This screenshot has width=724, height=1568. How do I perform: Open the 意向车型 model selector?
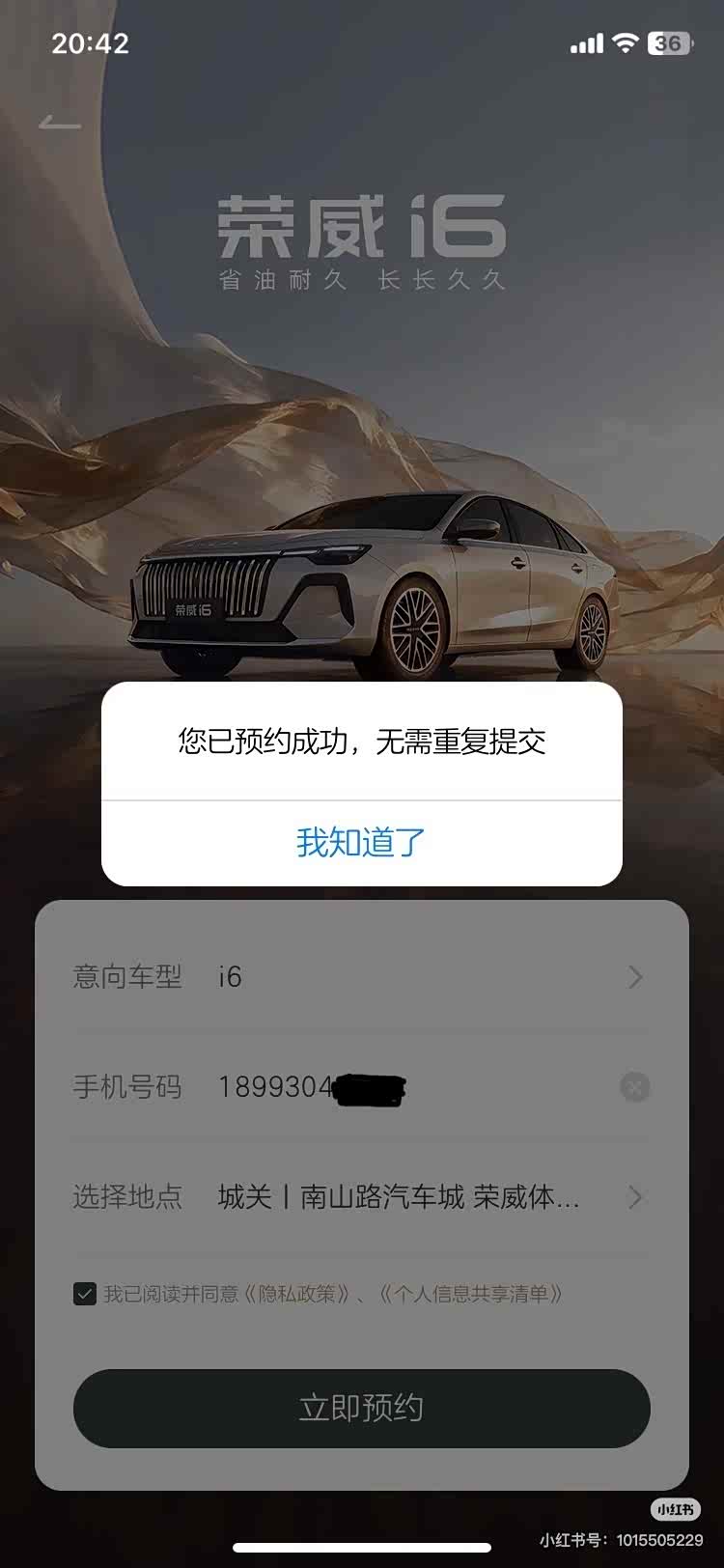pyautogui.click(x=361, y=977)
